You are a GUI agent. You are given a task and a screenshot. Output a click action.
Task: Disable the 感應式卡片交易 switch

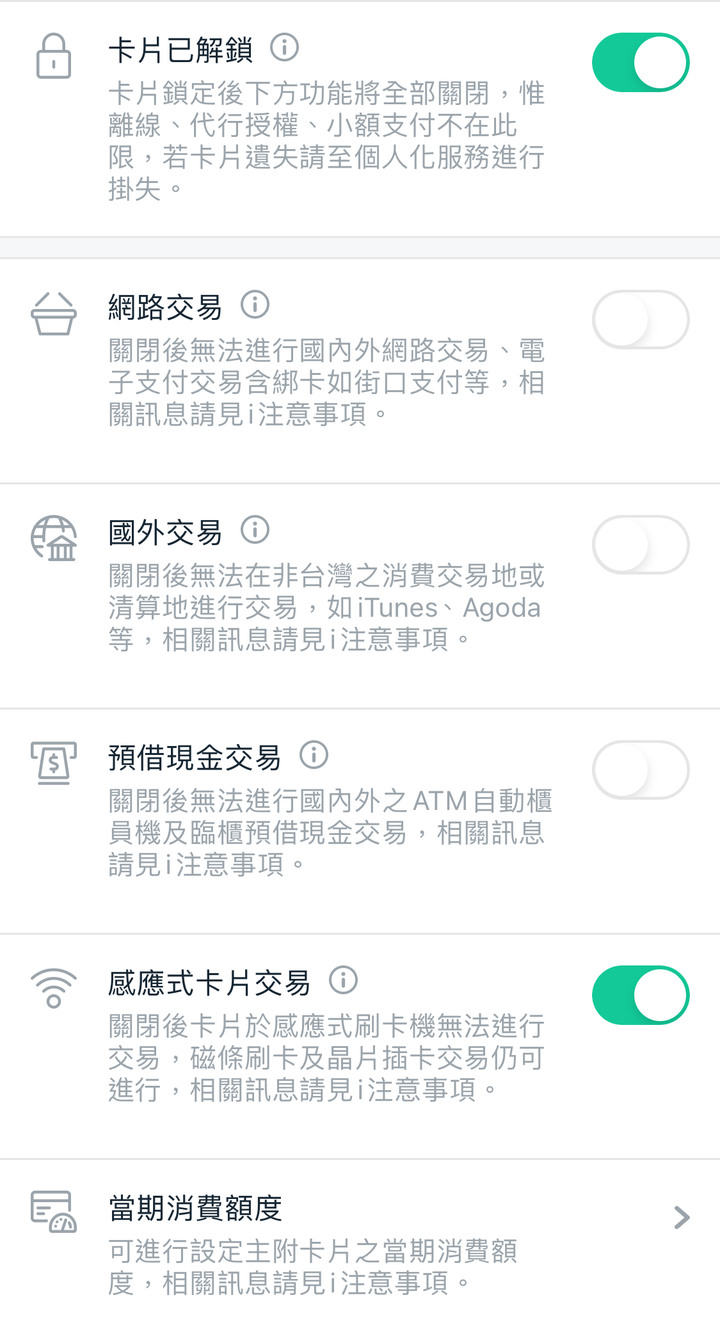tap(640, 995)
